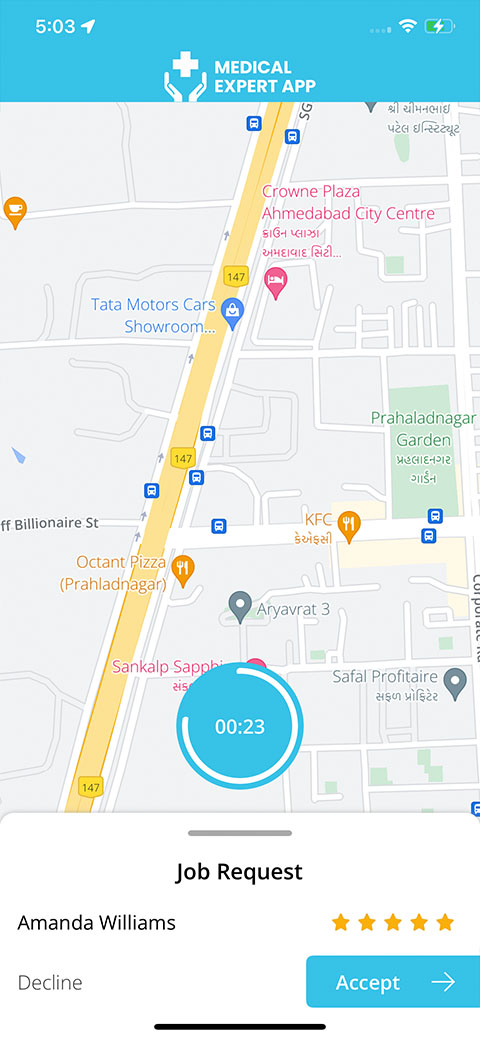Select the KFC restaurant marker
480x1039 pixels.
pyautogui.click(x=349, y=527)
